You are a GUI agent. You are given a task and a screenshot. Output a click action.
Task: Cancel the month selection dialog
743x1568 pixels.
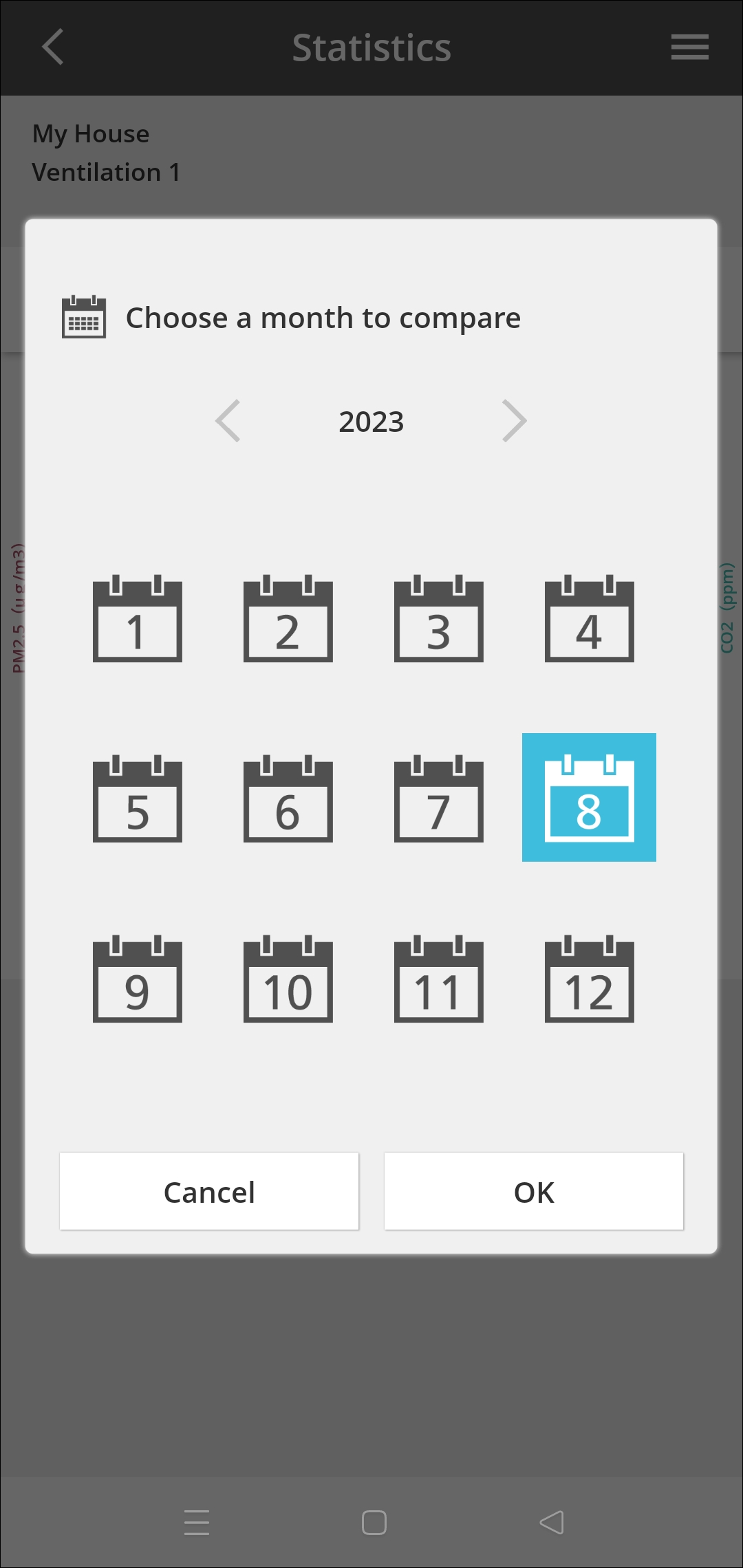209,1191
